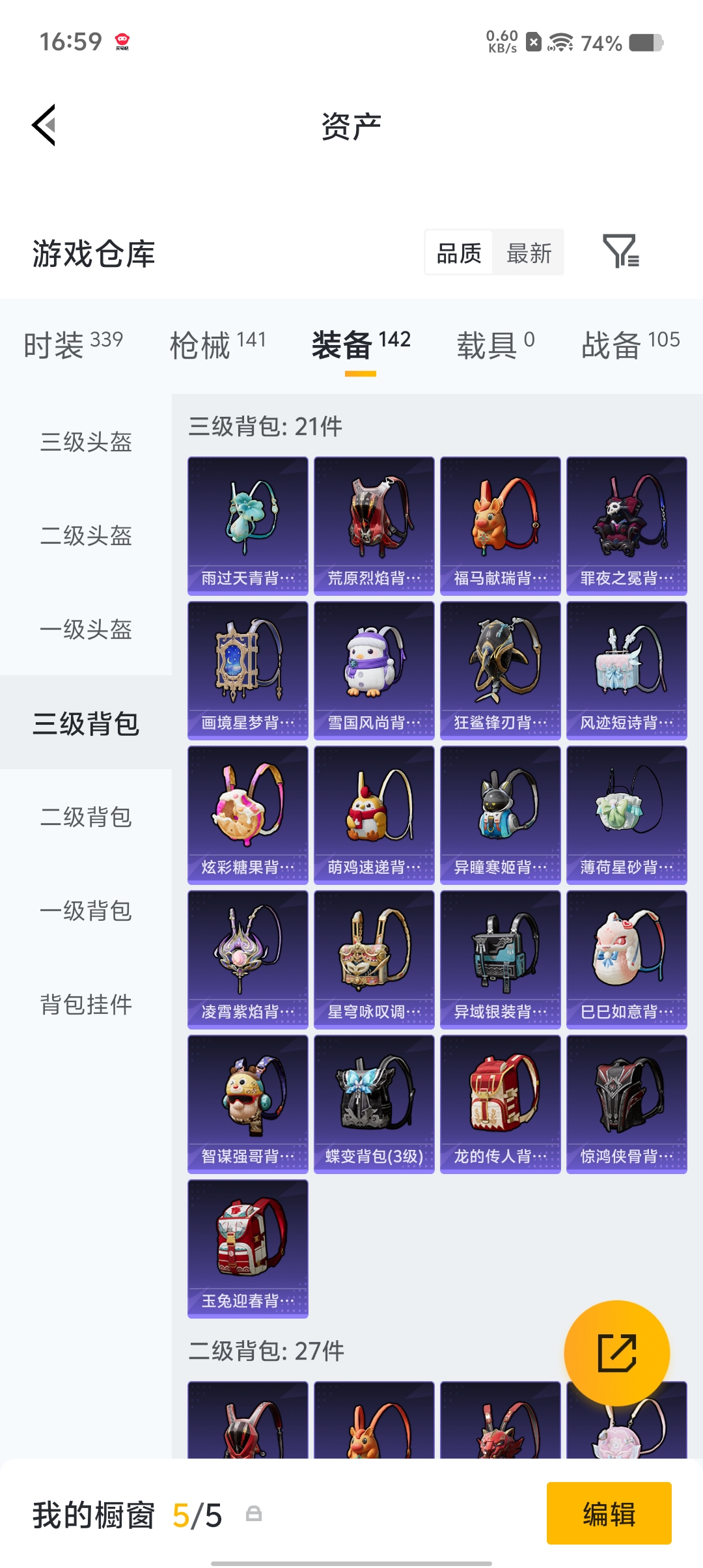This screenshot has width=703, height=1568.
Task: Tap the lock icon next to 我的橱窗
Action: coord(253,1513)
